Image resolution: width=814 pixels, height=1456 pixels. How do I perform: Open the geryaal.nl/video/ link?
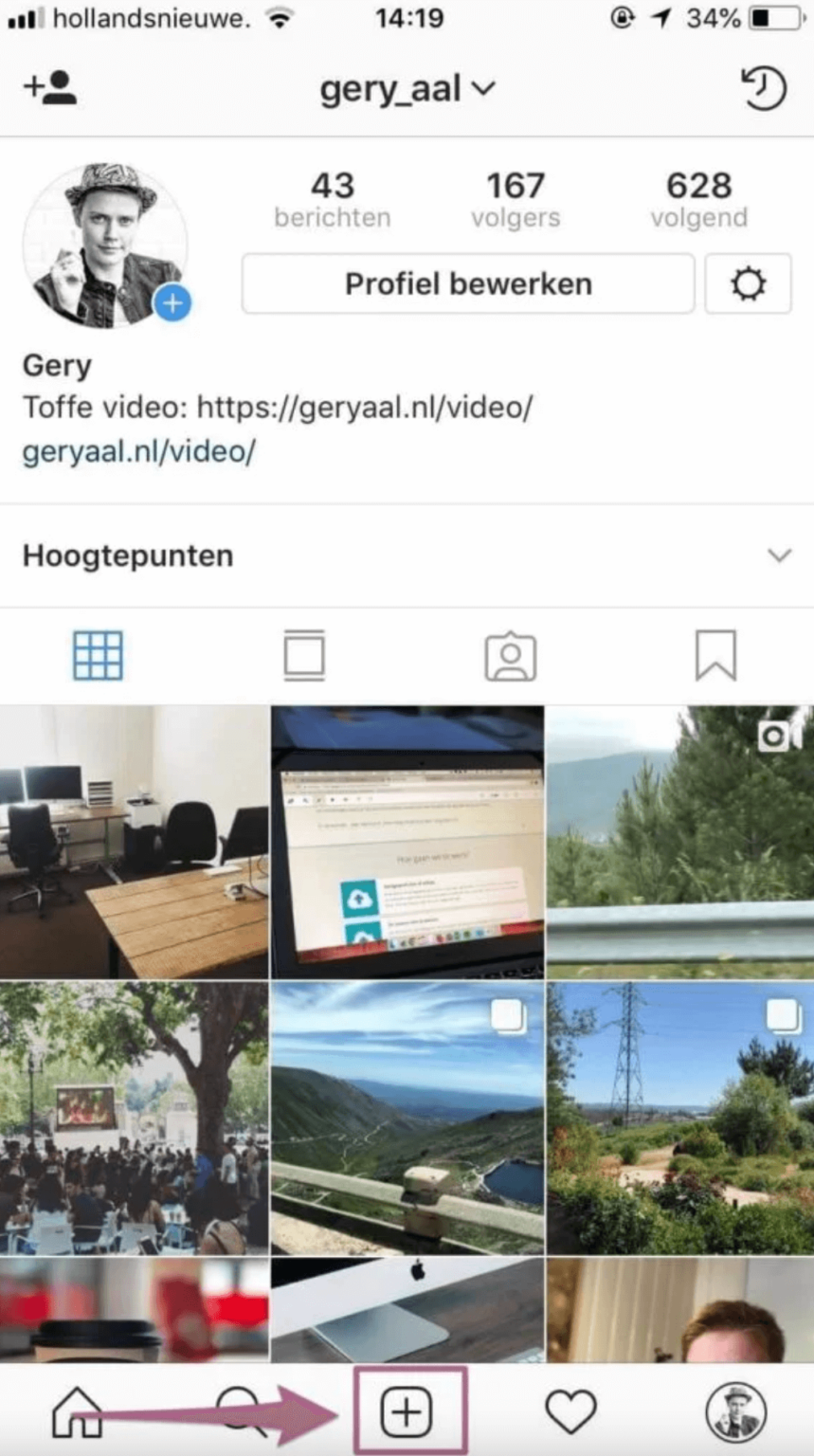[x=138, y=451]
